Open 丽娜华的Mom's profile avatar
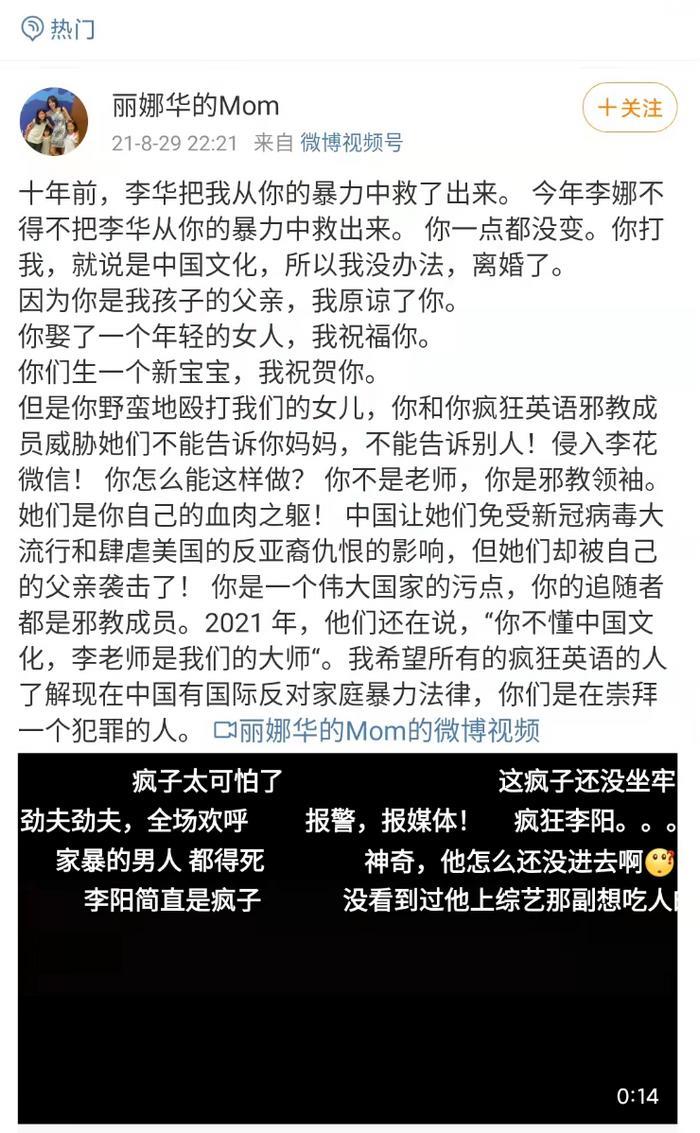The image size is (700, 1133). 54,121
